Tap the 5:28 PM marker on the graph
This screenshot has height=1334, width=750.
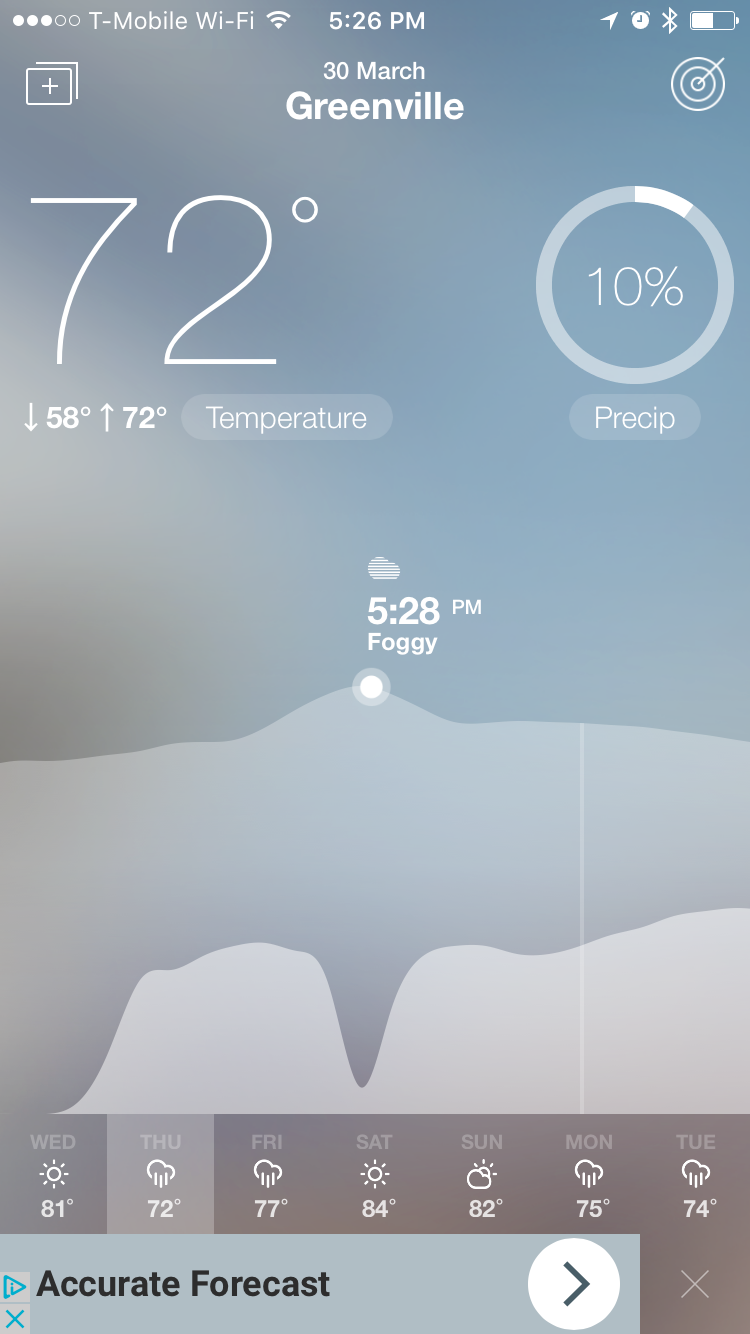[371, 687]
